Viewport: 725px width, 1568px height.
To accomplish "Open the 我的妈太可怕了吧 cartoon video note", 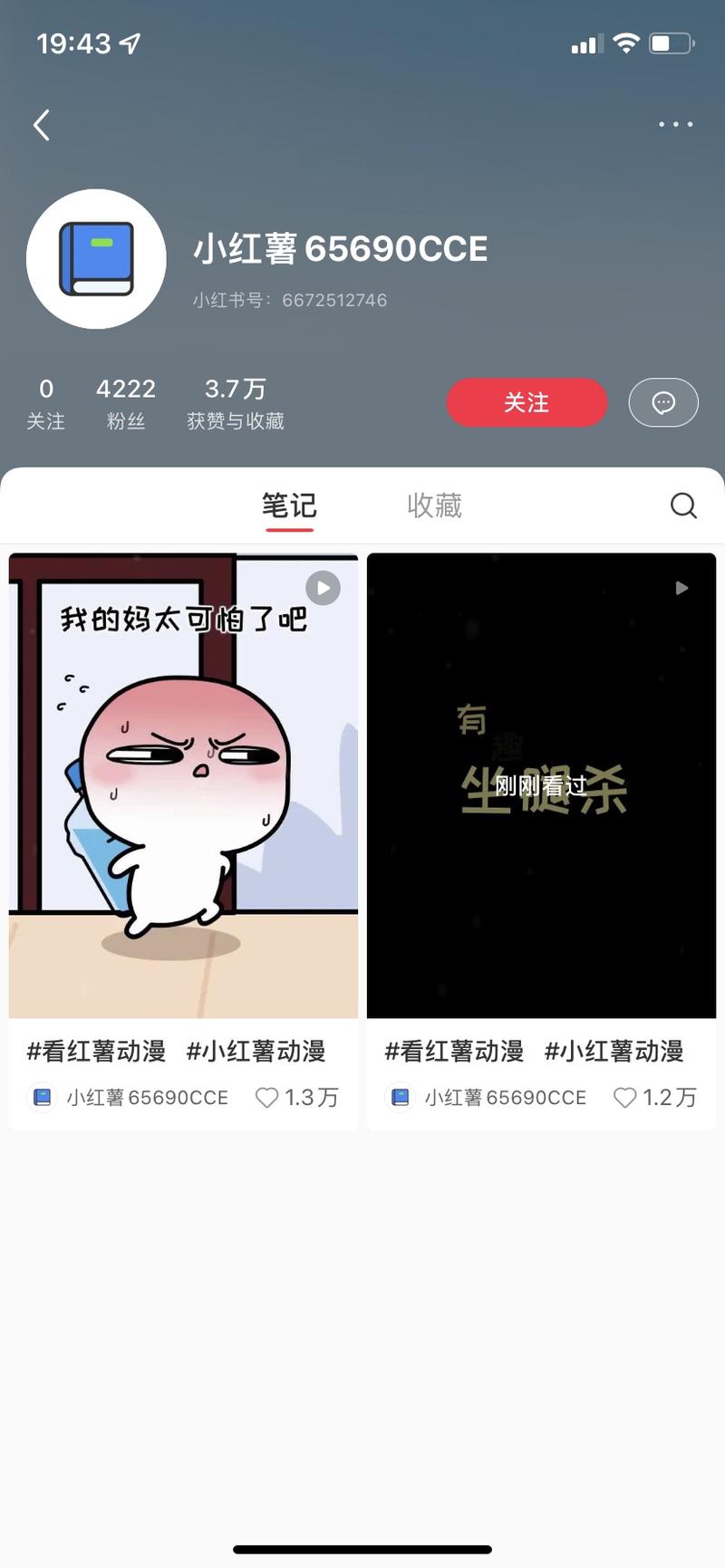I will click(x=183, y=785).
